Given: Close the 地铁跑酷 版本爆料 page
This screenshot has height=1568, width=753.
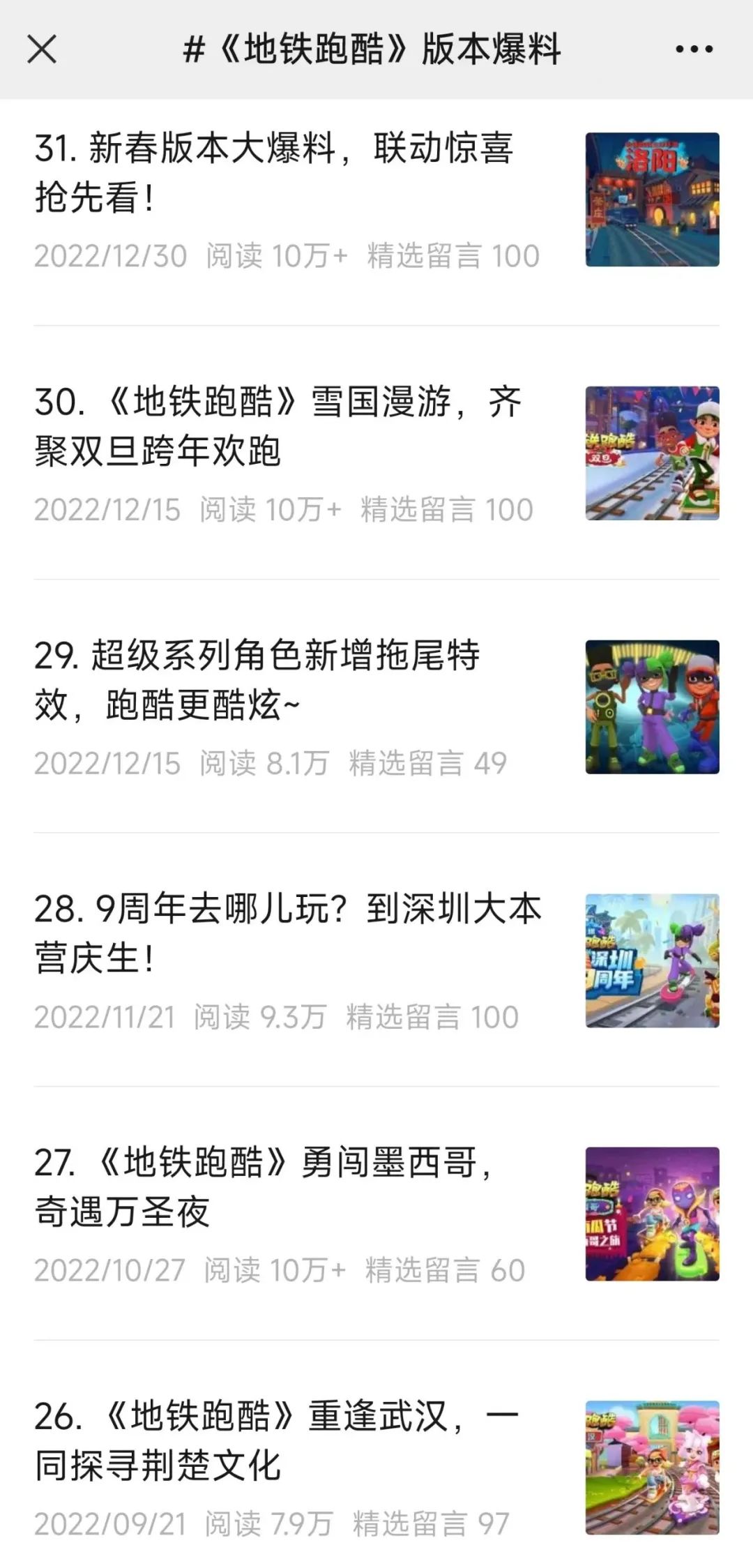Looking at the screenshot, I should click(42, 50).
